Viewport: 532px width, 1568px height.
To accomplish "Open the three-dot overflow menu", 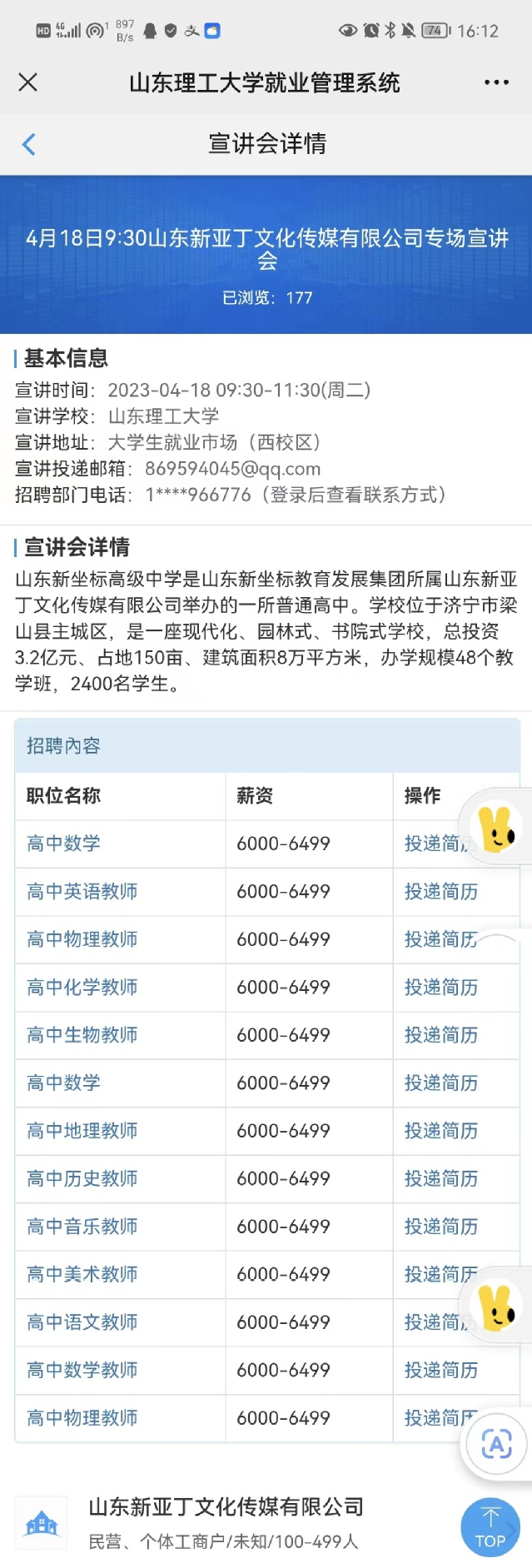I will click(496, 82).
